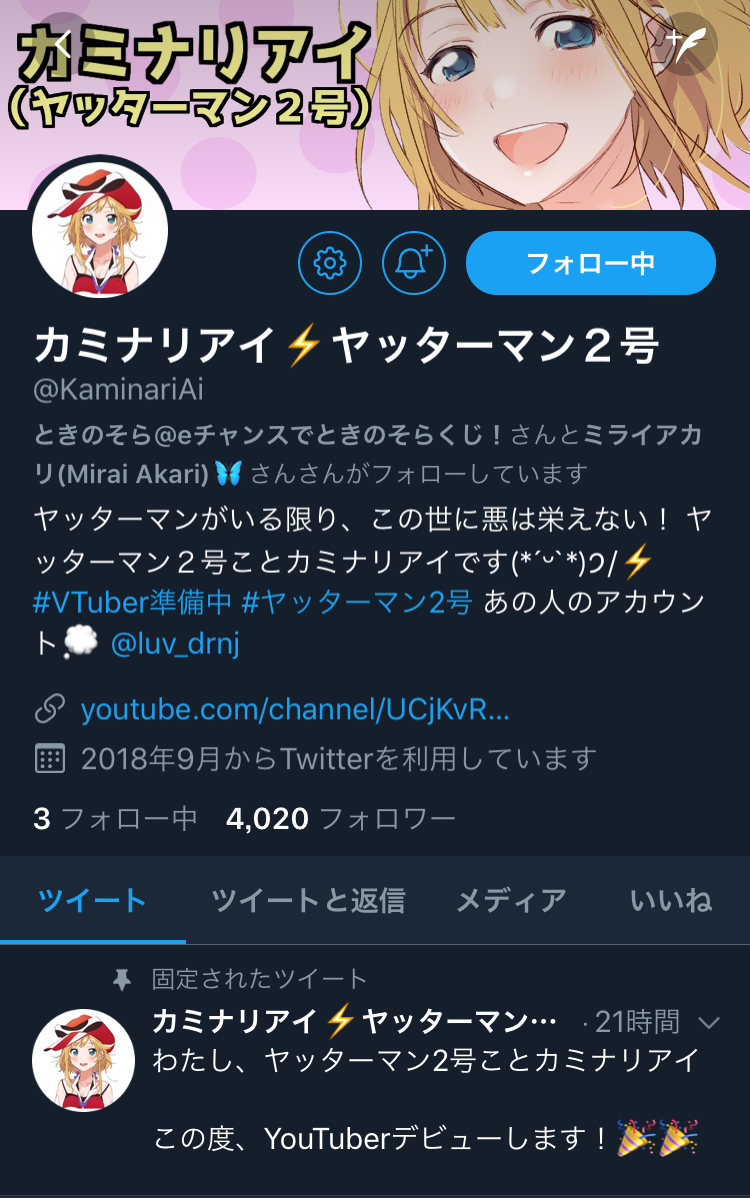Visit the @luv_drnj mentioned account
The image size is (750, 1198).
click(x=175, y=645)
